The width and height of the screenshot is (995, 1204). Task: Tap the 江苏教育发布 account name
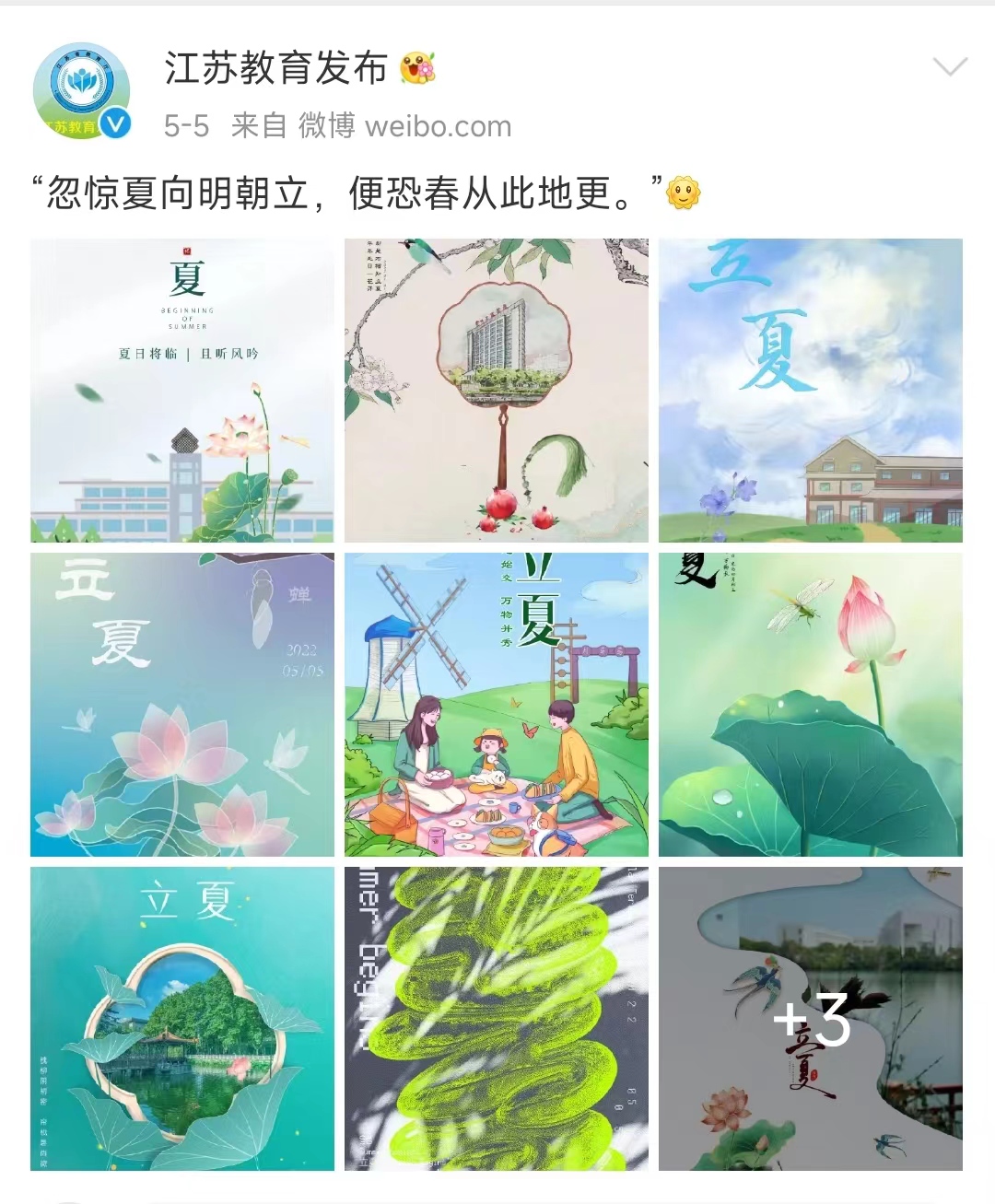(275, 68)
